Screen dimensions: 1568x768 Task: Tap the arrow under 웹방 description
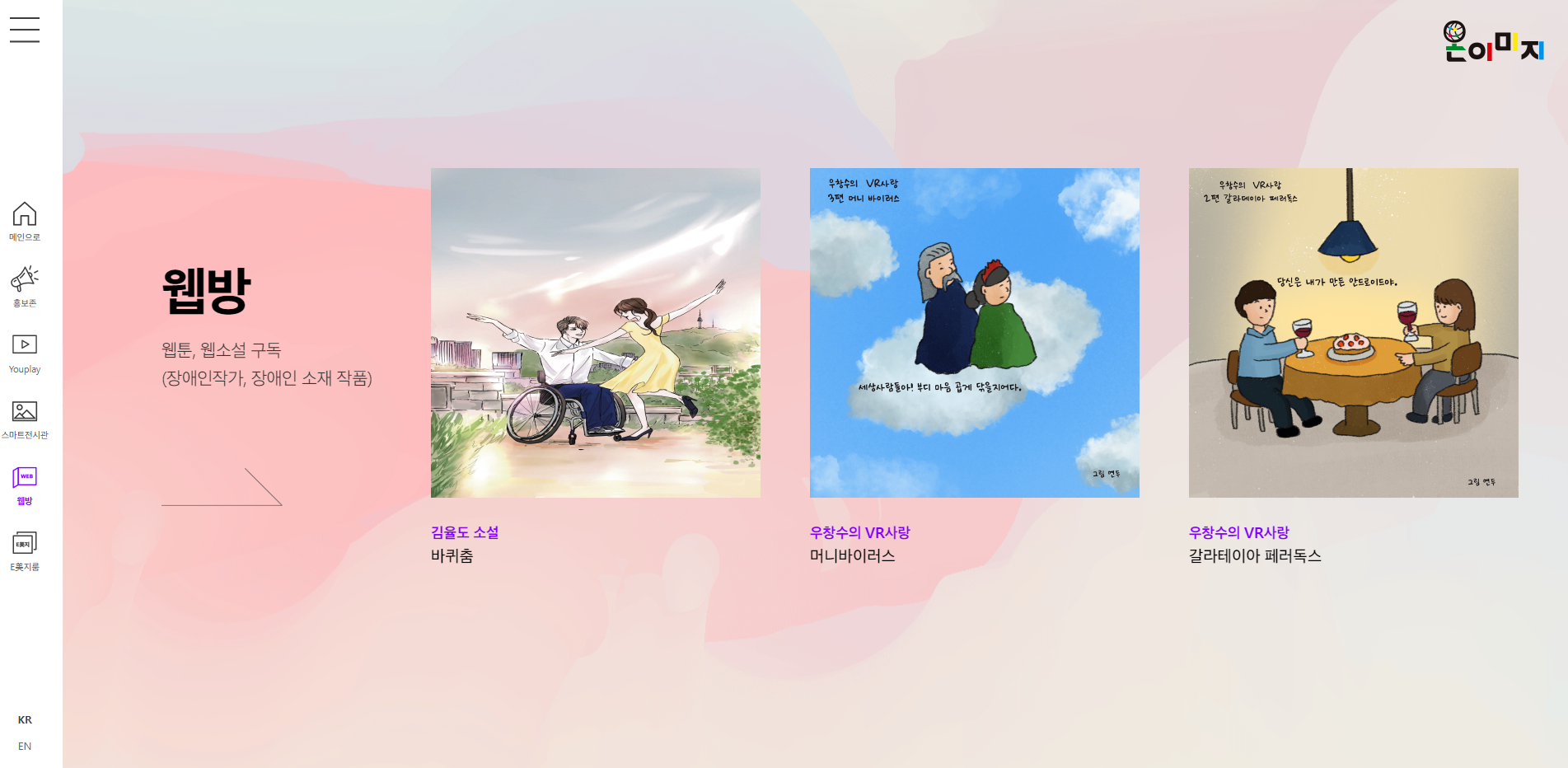pyautogui.click(x=222, y=488)
